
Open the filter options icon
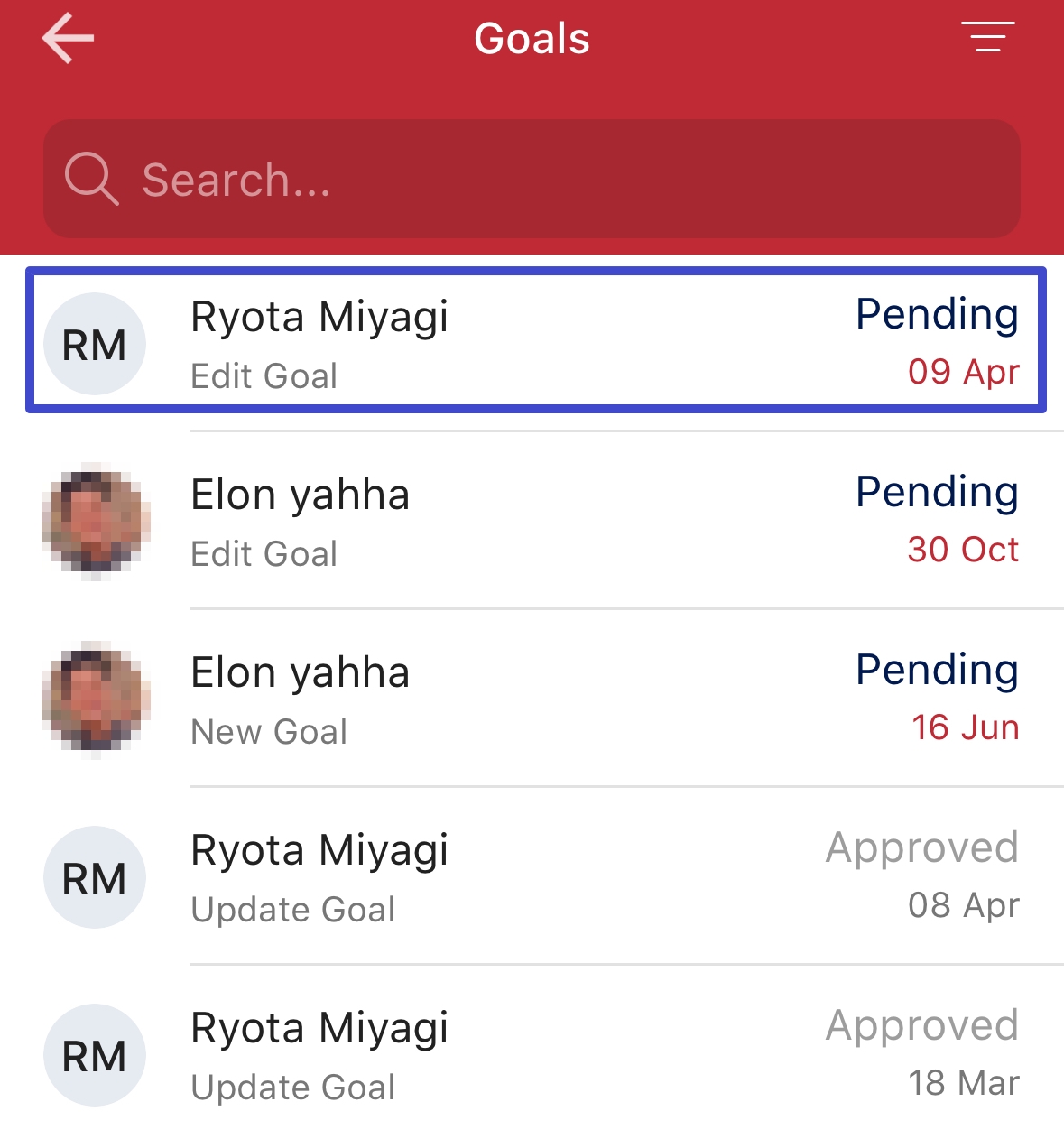988,37
